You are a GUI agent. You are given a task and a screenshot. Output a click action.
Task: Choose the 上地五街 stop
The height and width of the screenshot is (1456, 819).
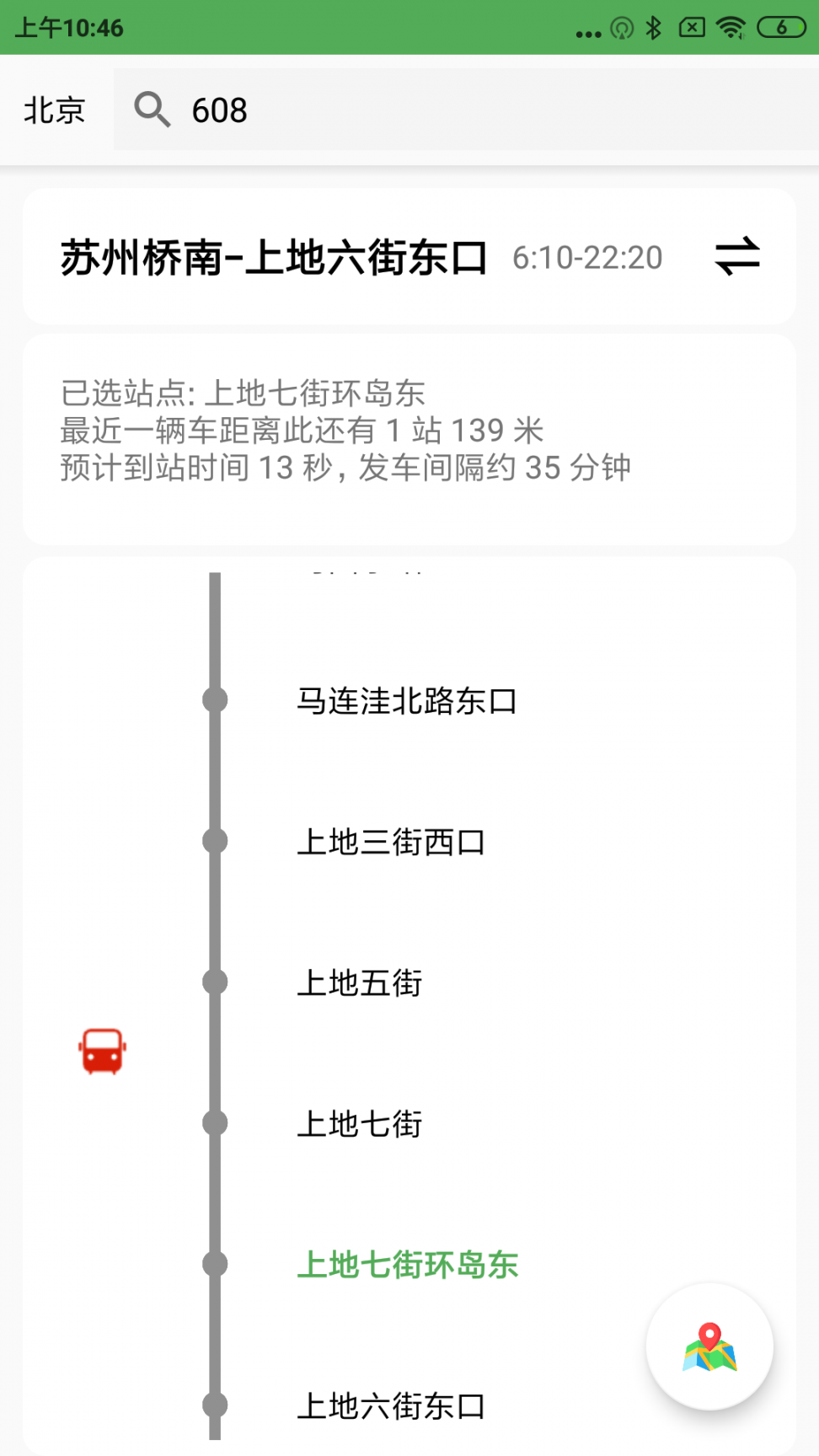coord(360,982)
